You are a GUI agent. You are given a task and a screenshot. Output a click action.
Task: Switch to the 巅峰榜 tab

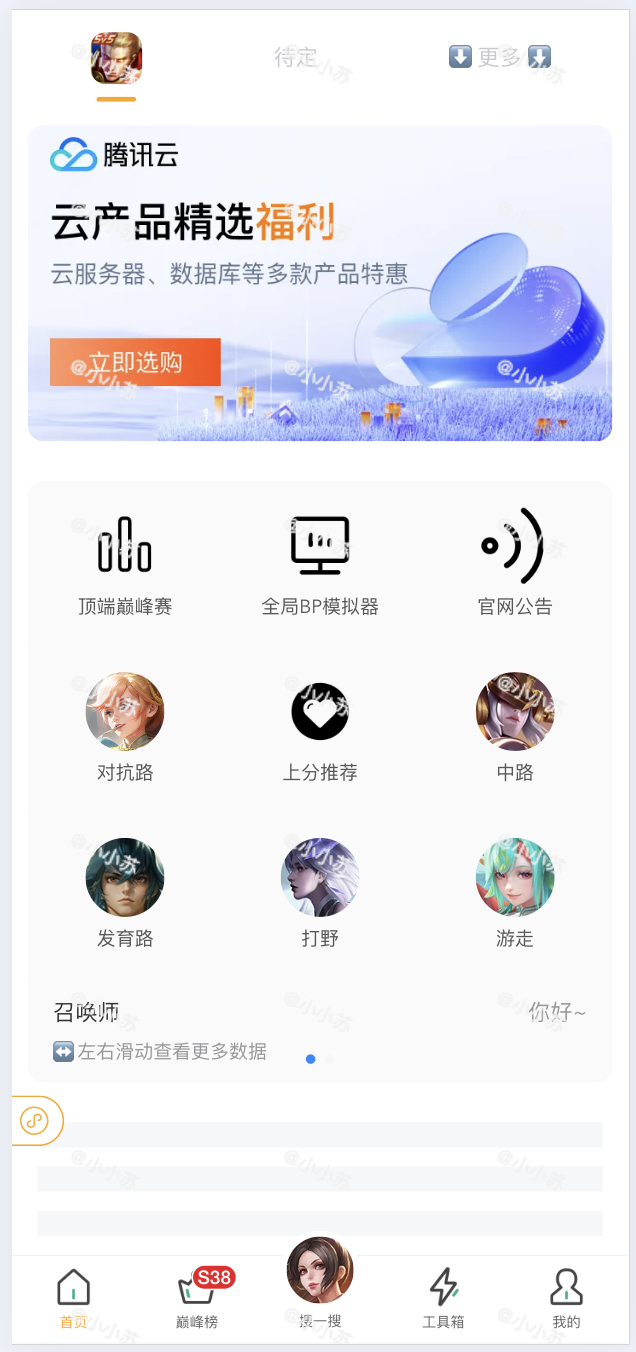point(197,1298)
